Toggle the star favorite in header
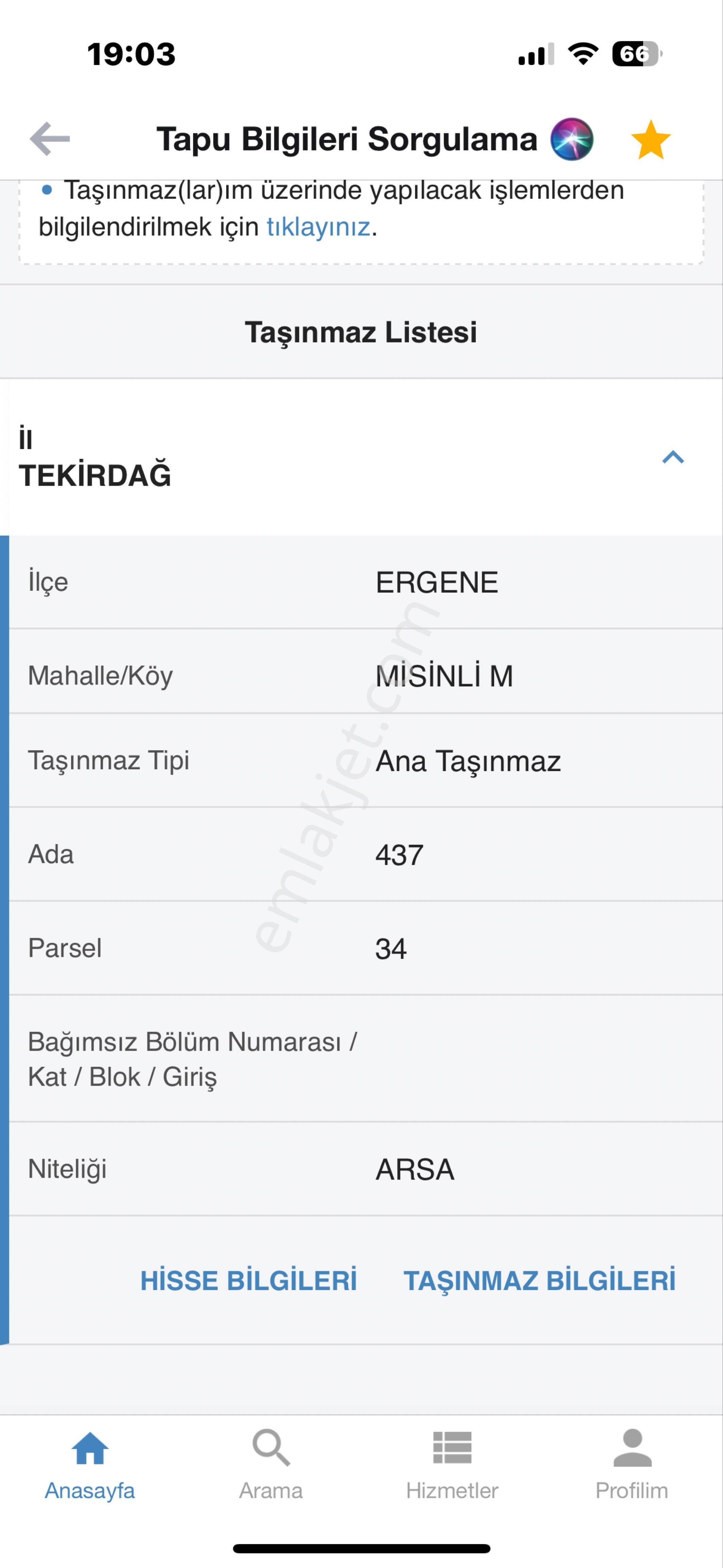Image resolution: width=723 pixels, height=1568 pixels. pyautogui.click(x=650, y=139)
